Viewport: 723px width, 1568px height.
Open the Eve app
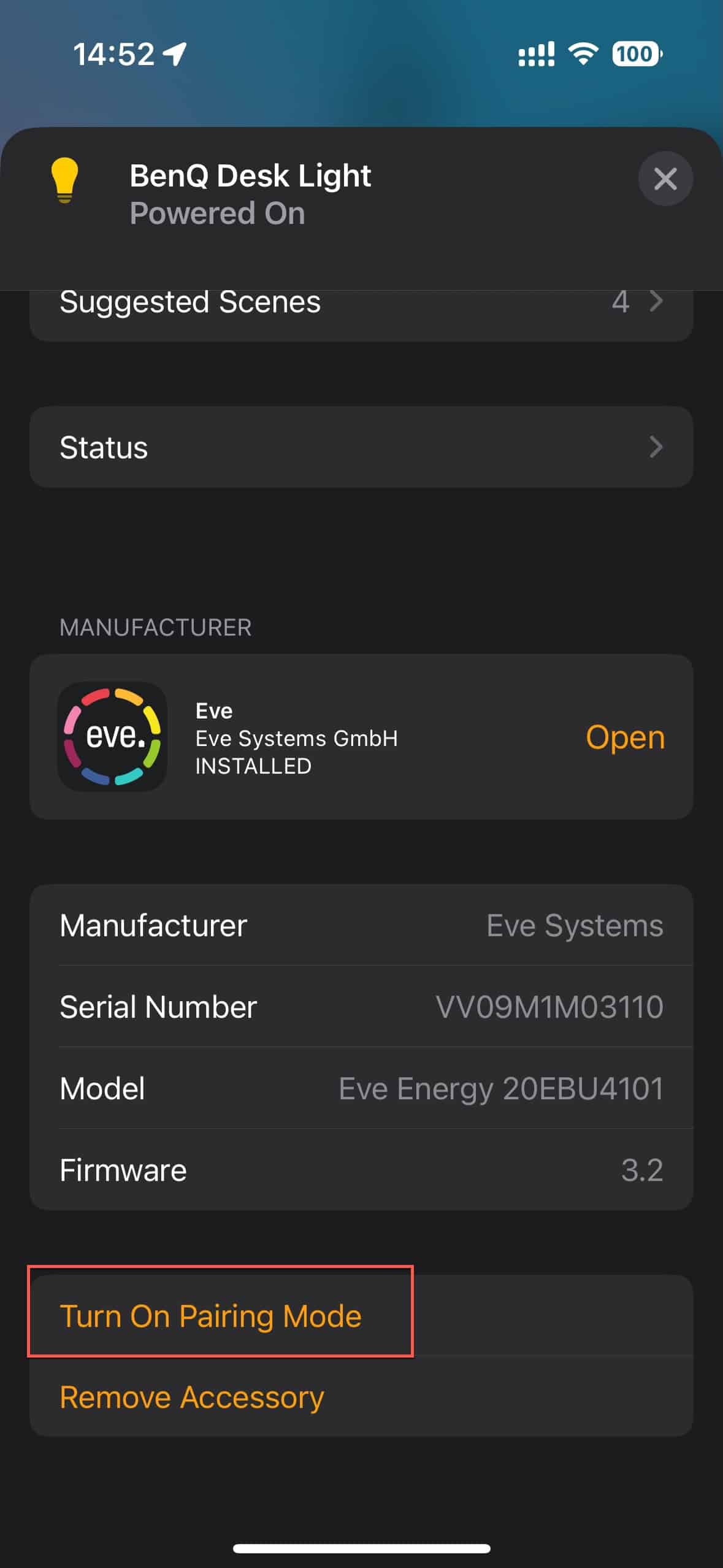(625, 737)
